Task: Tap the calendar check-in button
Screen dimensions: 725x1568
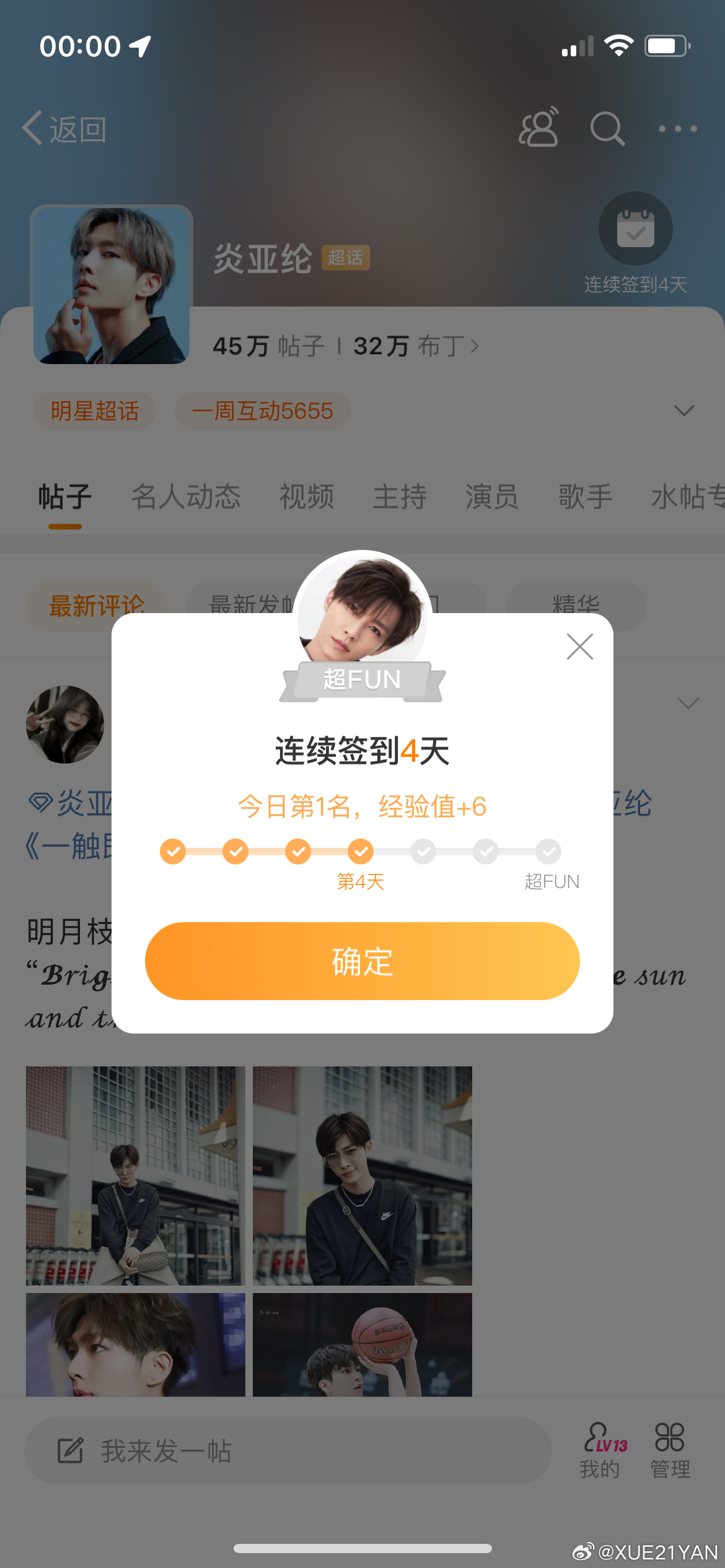Action: point(635,229)
